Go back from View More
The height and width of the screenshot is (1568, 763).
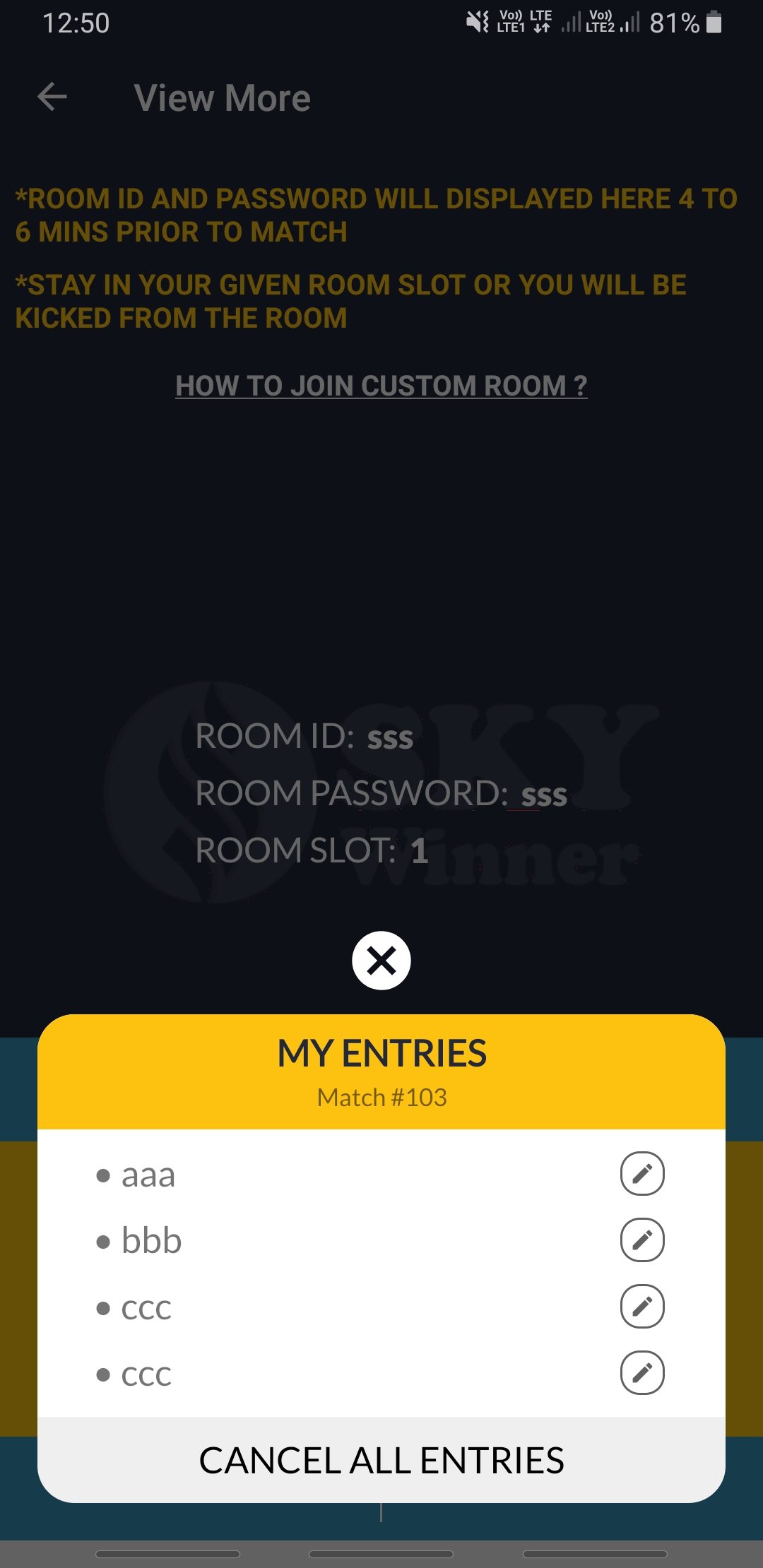52,97
